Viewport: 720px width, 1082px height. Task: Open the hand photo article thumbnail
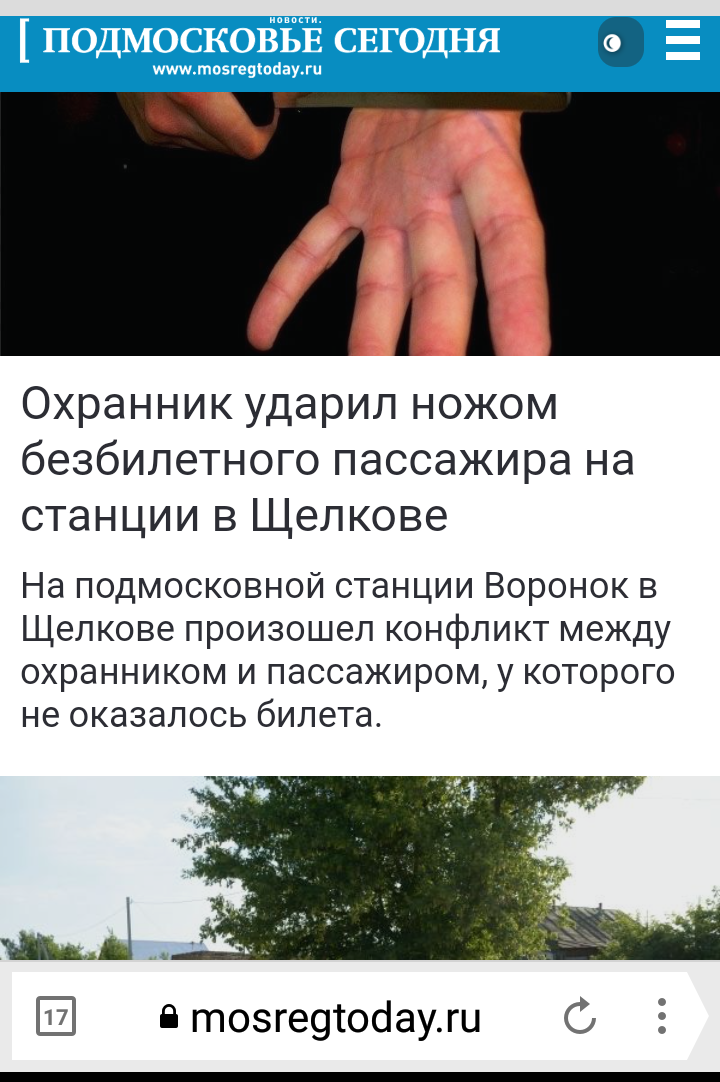point(360,223)
